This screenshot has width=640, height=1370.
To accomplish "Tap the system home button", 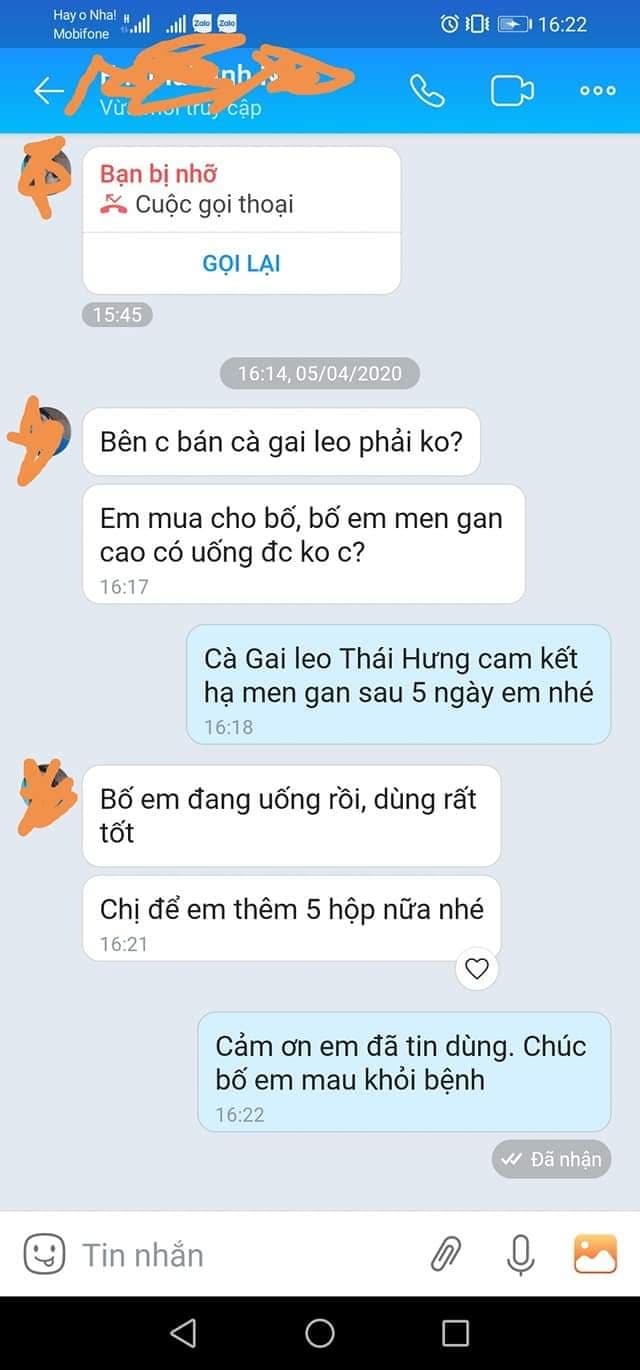I will [x=320, y=1333].
